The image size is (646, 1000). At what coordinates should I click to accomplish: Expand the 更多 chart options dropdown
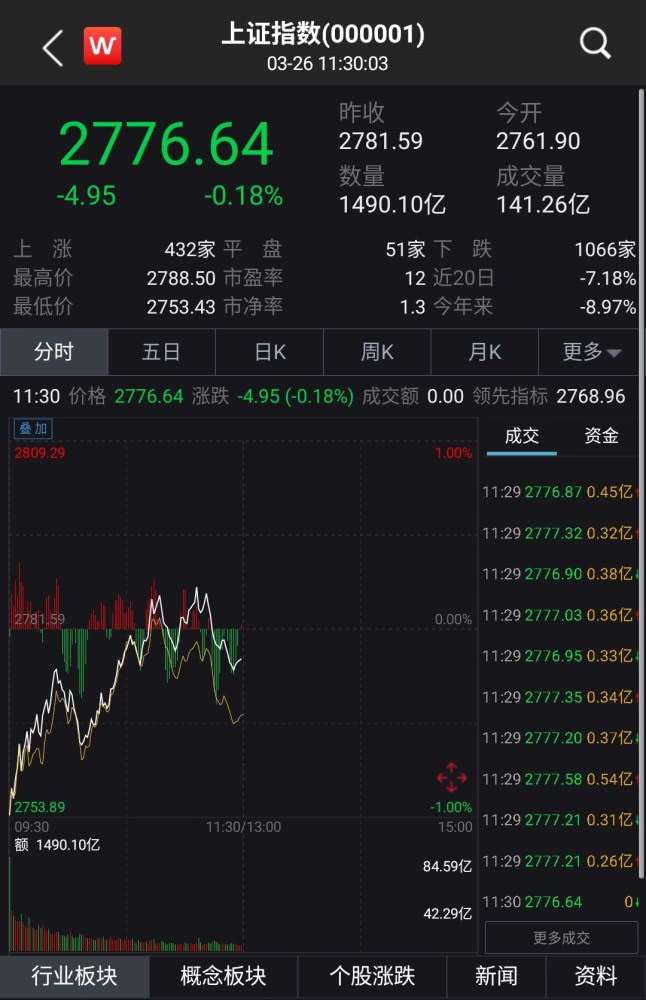click(592, 352)
